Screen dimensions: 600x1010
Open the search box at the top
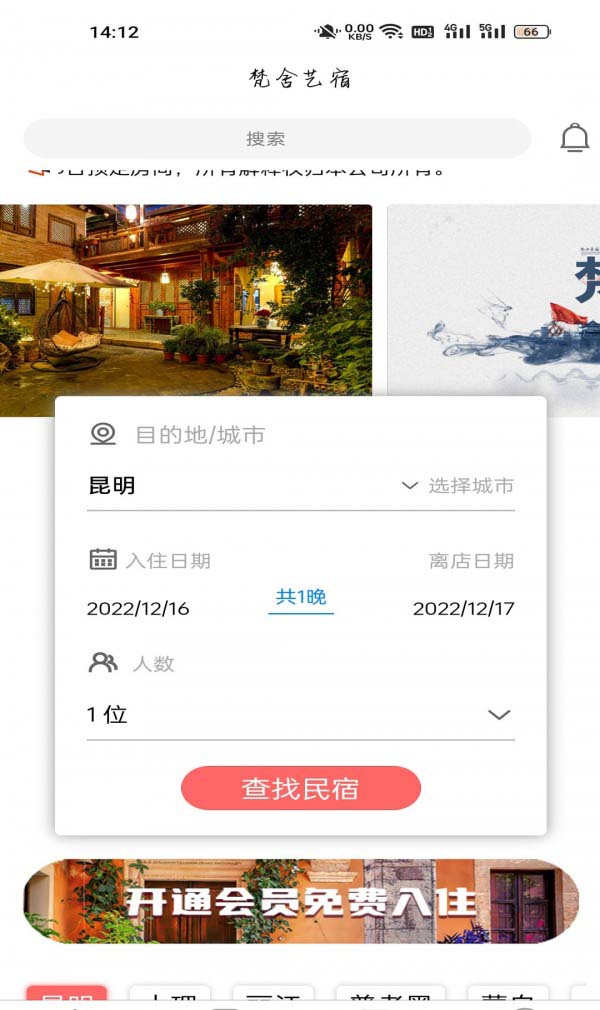(x=276, y=139)
